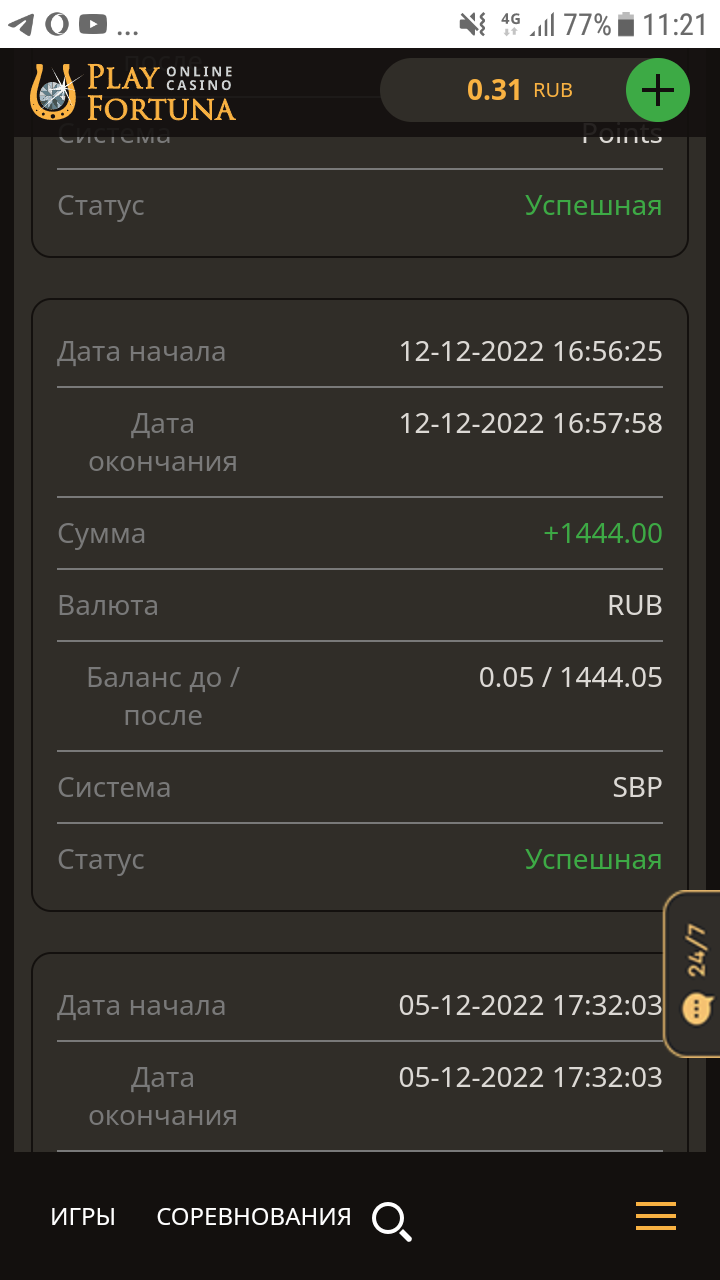
Task: Tap the green plus deposit button
Action: pyautogui.click(x=658, y=91)
